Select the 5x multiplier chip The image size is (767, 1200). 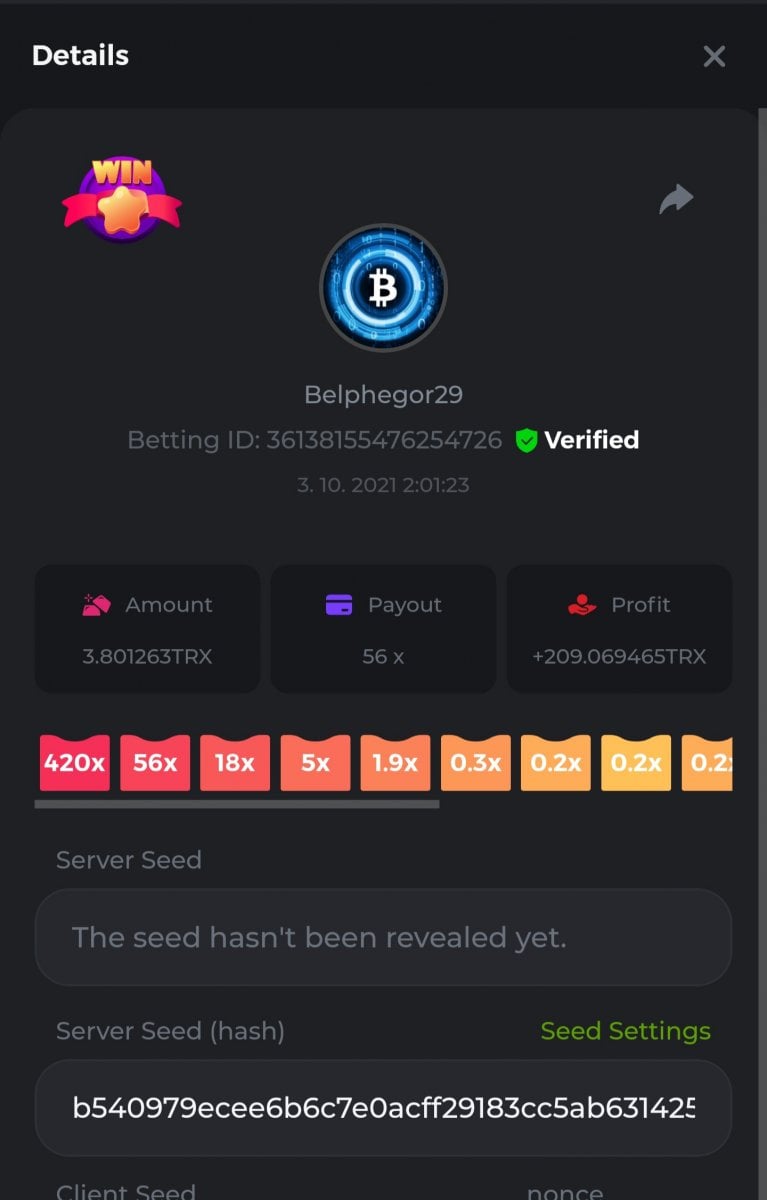point(315,763)
